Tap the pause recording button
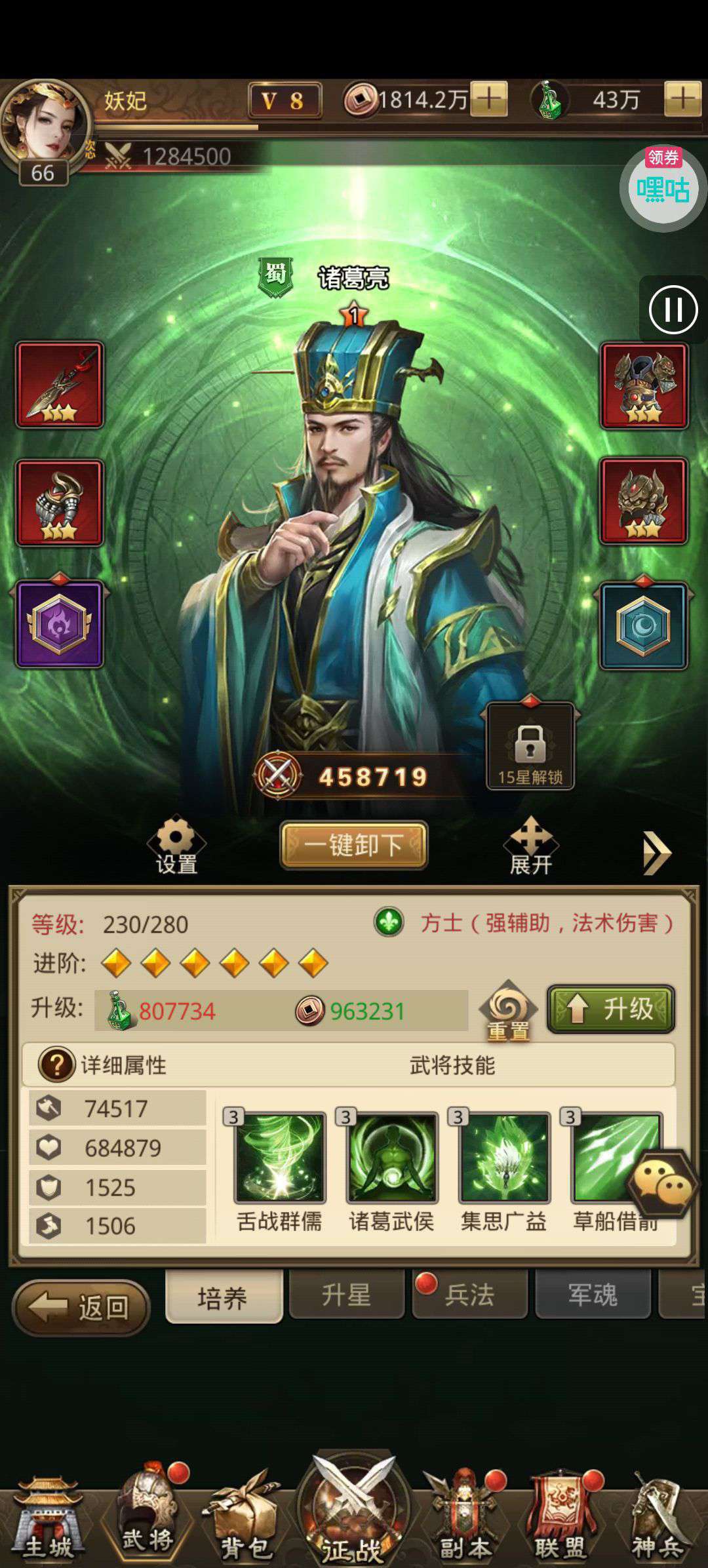The height and width of the screenshot is (1568, 708). tap(673, 309)
